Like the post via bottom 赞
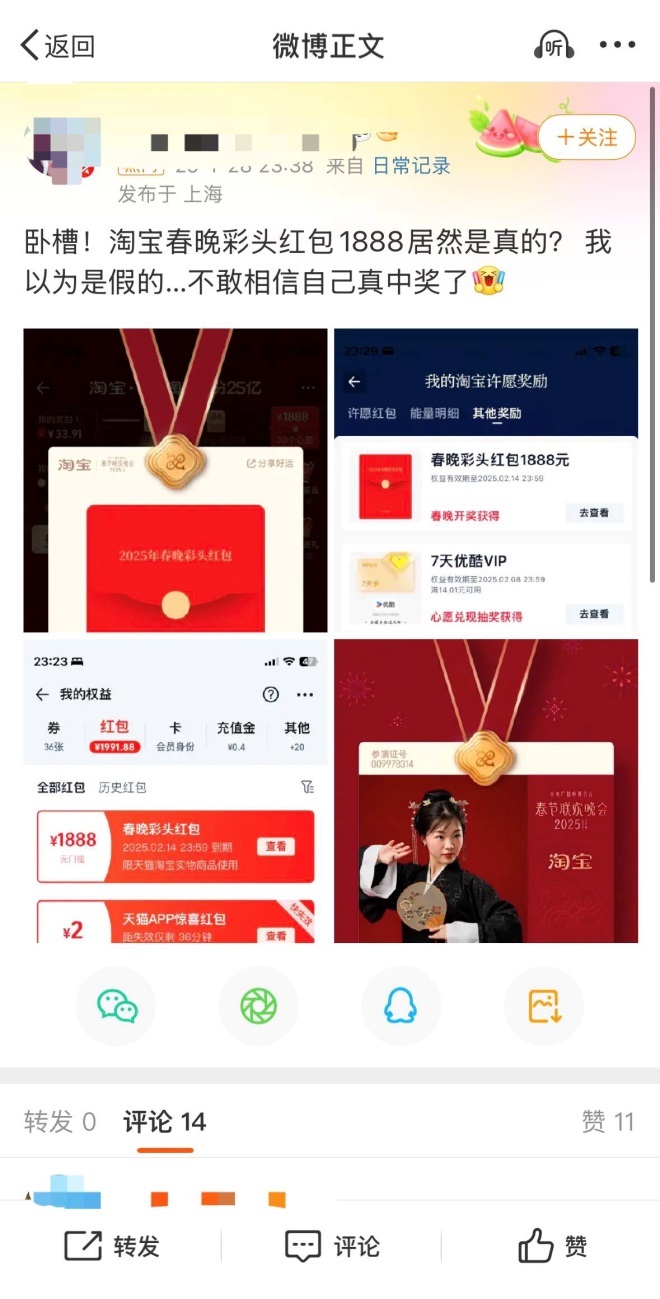660x1299 pixels. (x=552, y=1246)
